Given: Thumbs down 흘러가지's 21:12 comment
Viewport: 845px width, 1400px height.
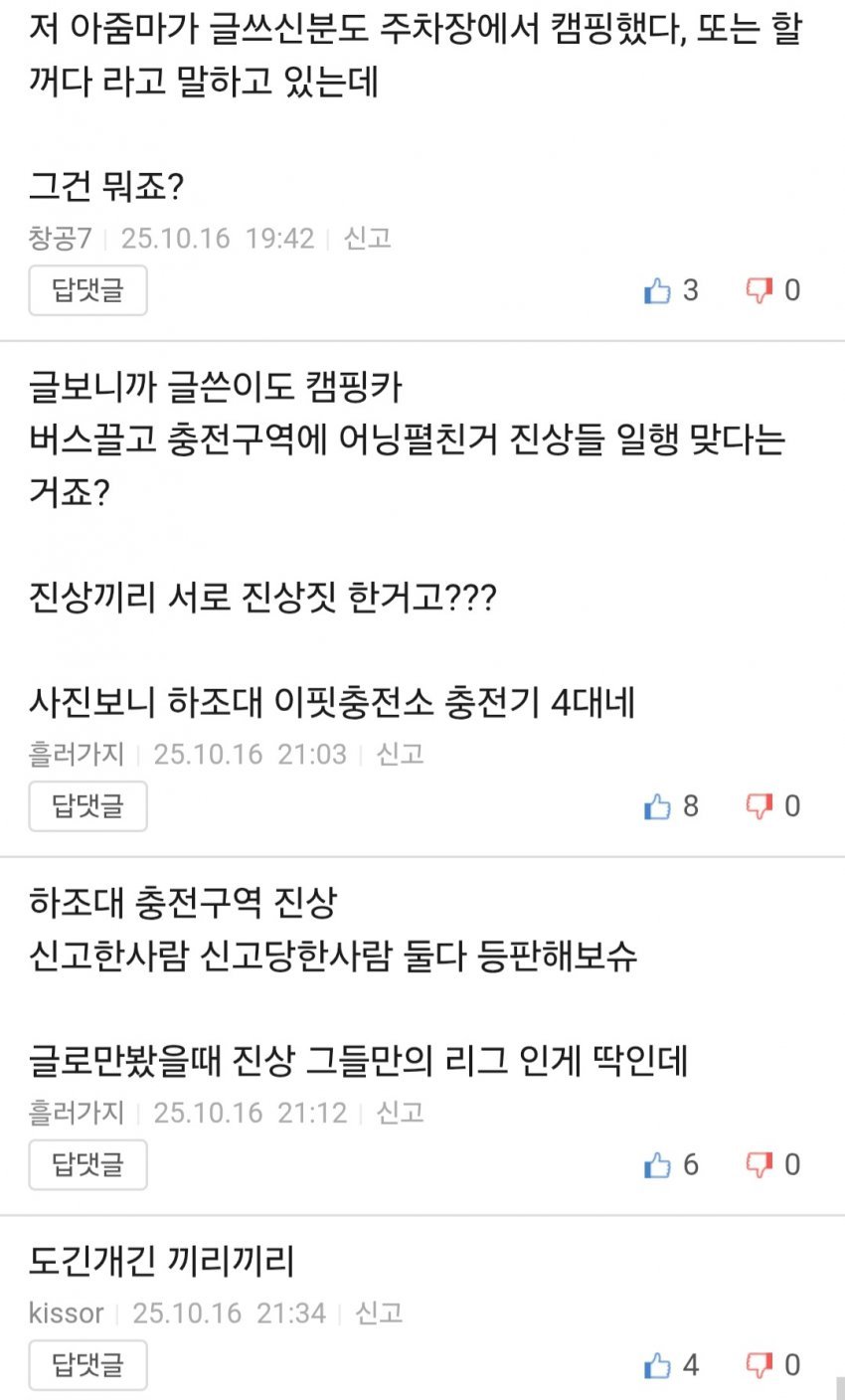Looking at the screenshot, I should coord(760,1164).
